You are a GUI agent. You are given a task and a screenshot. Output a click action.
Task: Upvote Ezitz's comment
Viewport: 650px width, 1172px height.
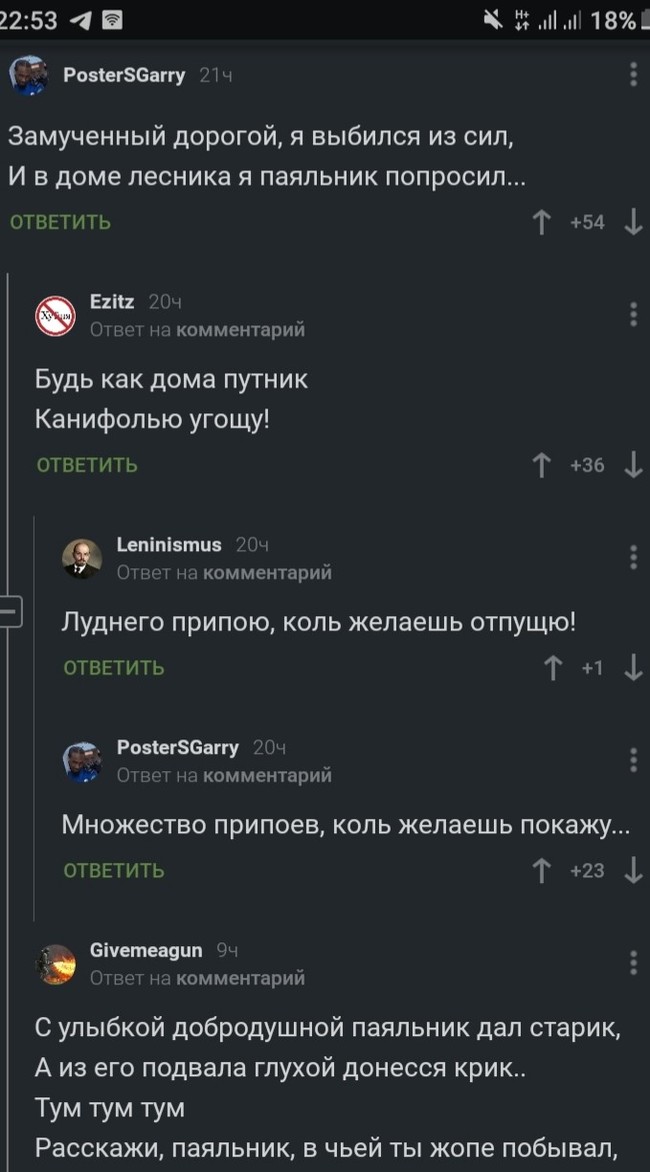point(542,465)
